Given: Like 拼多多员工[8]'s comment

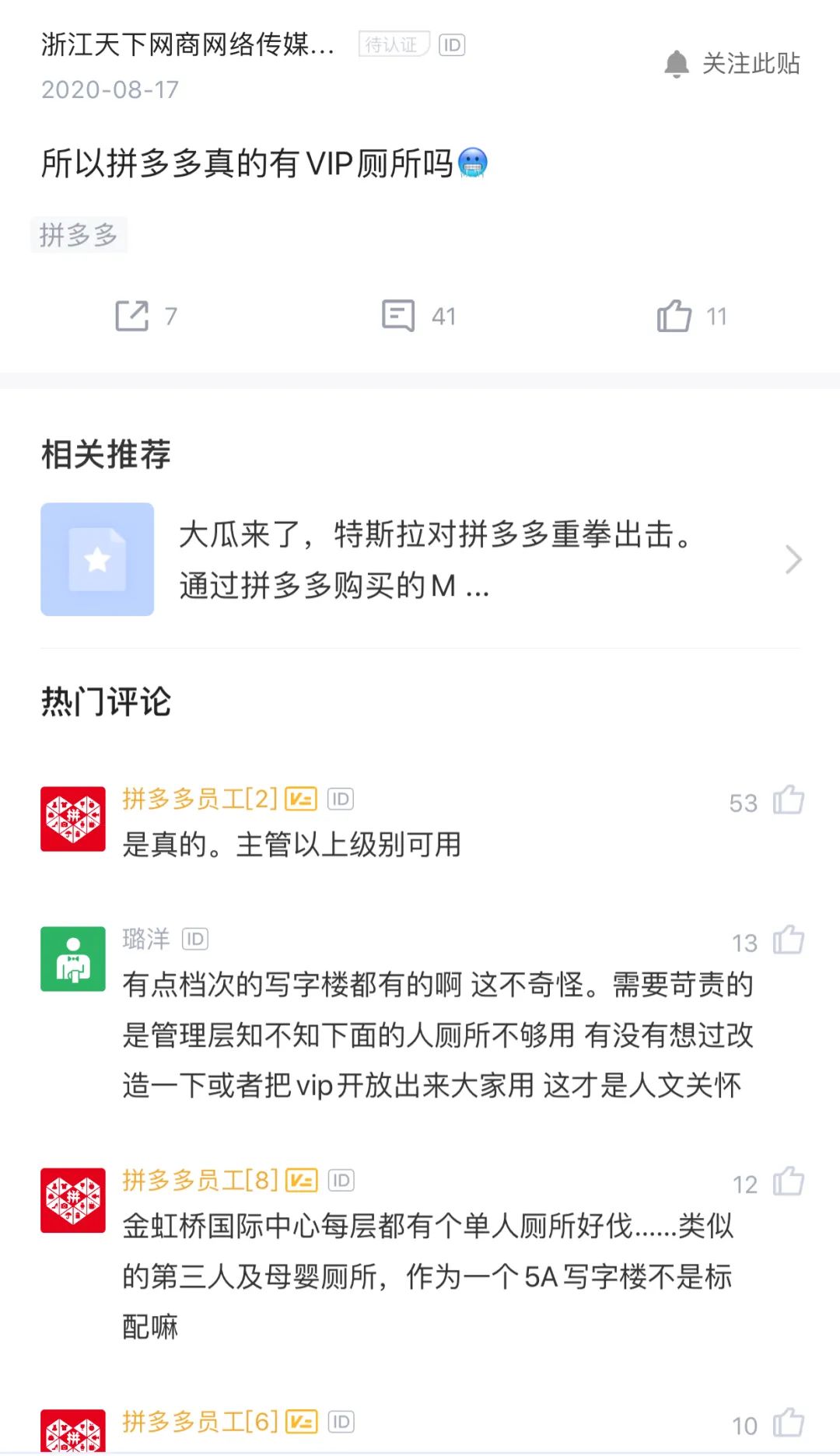Looking at the screenshot, I should (789, 1181).
